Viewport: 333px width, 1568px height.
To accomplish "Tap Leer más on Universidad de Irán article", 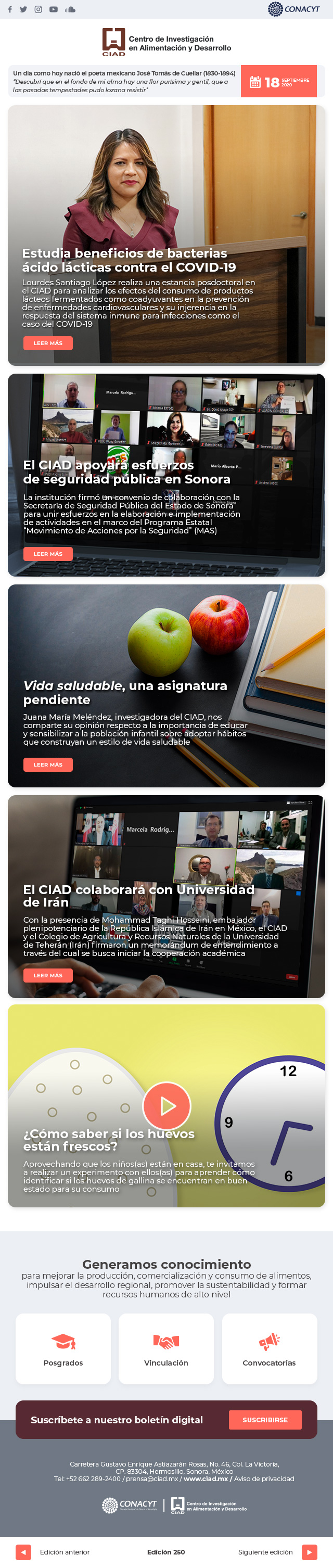I will [x=48, y=975].
